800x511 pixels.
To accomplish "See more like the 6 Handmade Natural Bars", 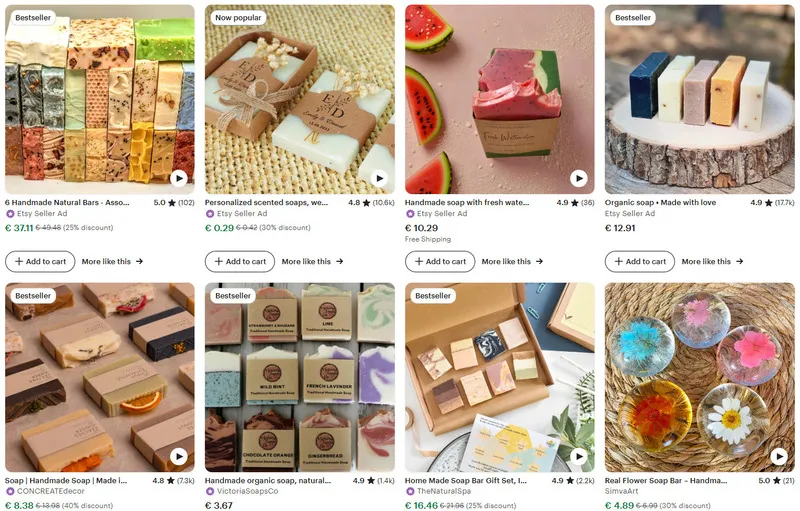I will tap(112, 261).
